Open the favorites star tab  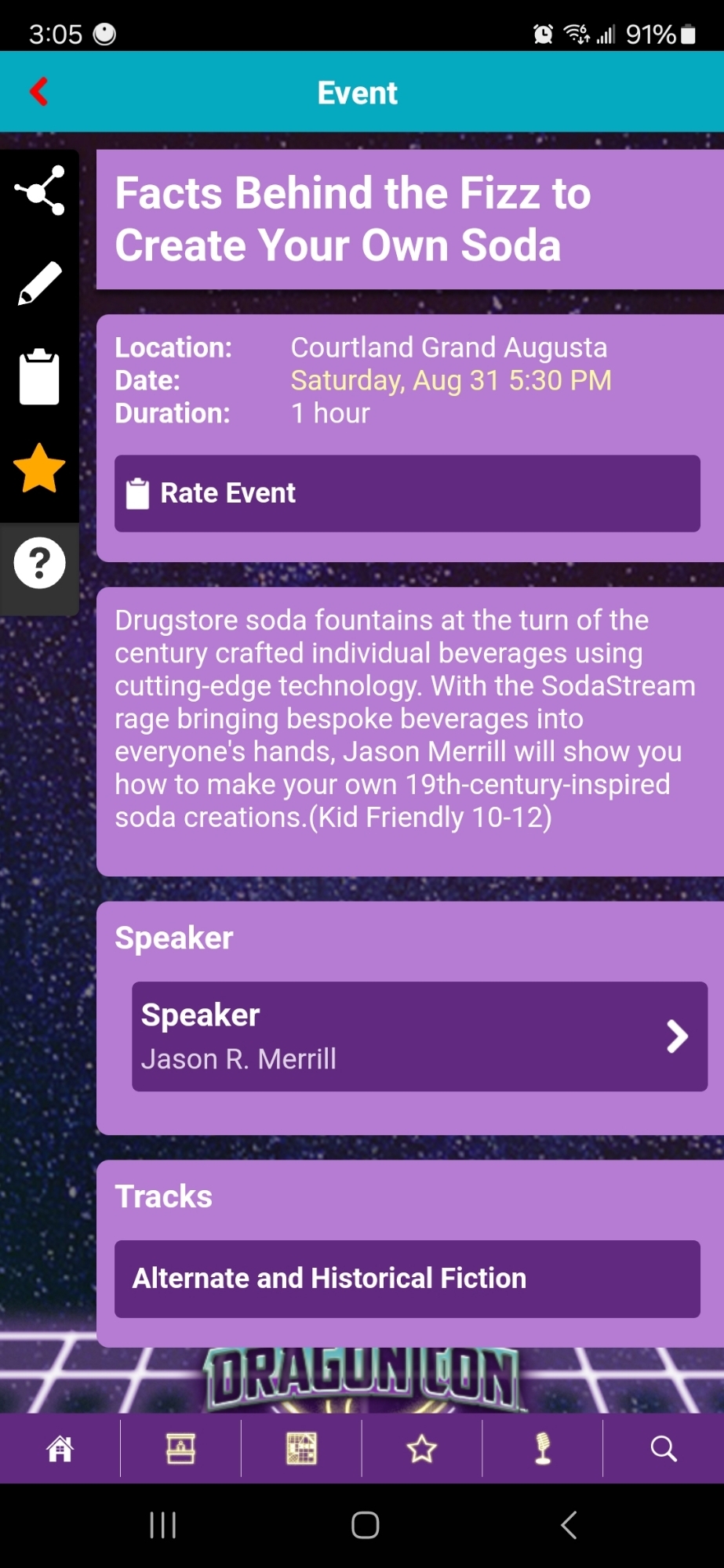(421, 1449)
